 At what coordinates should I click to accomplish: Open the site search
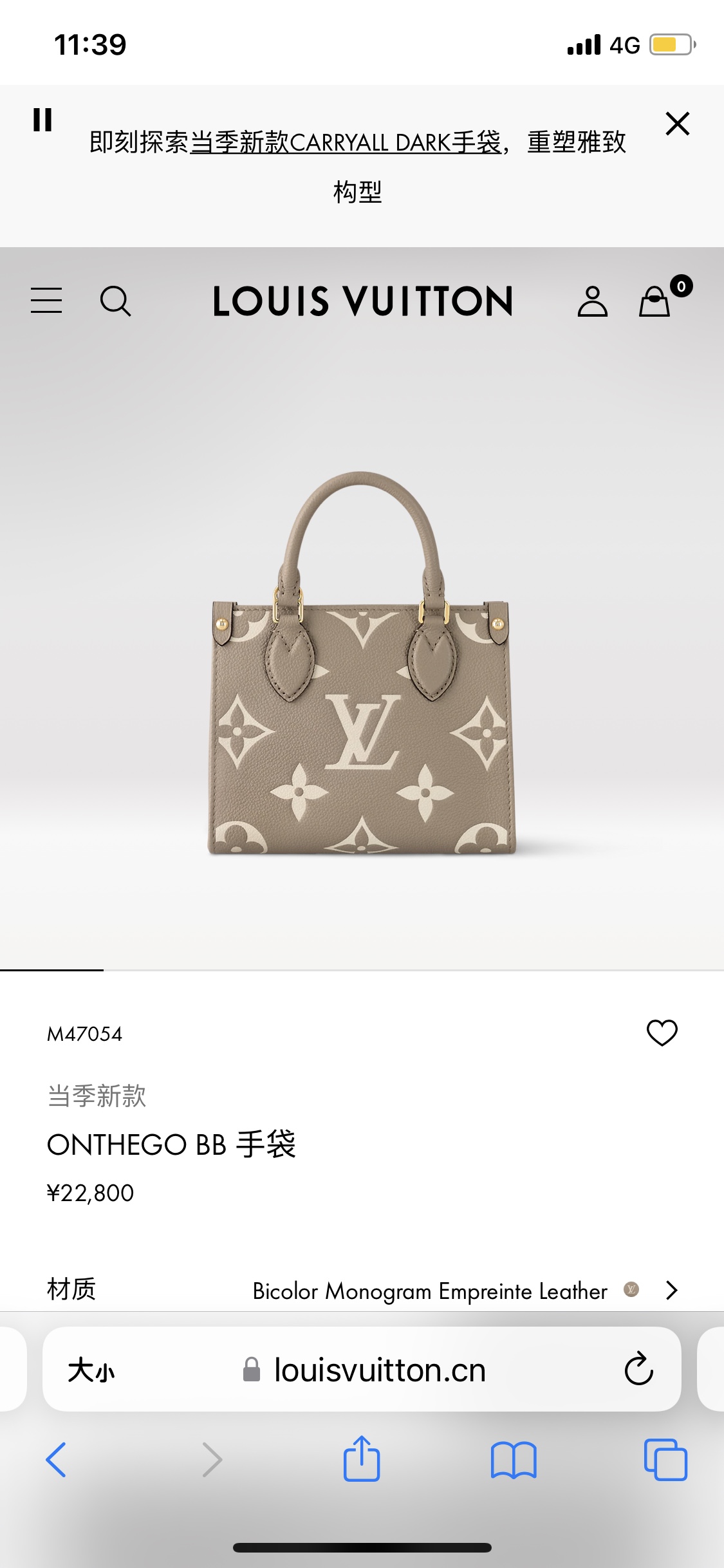(x=116, y=301)
